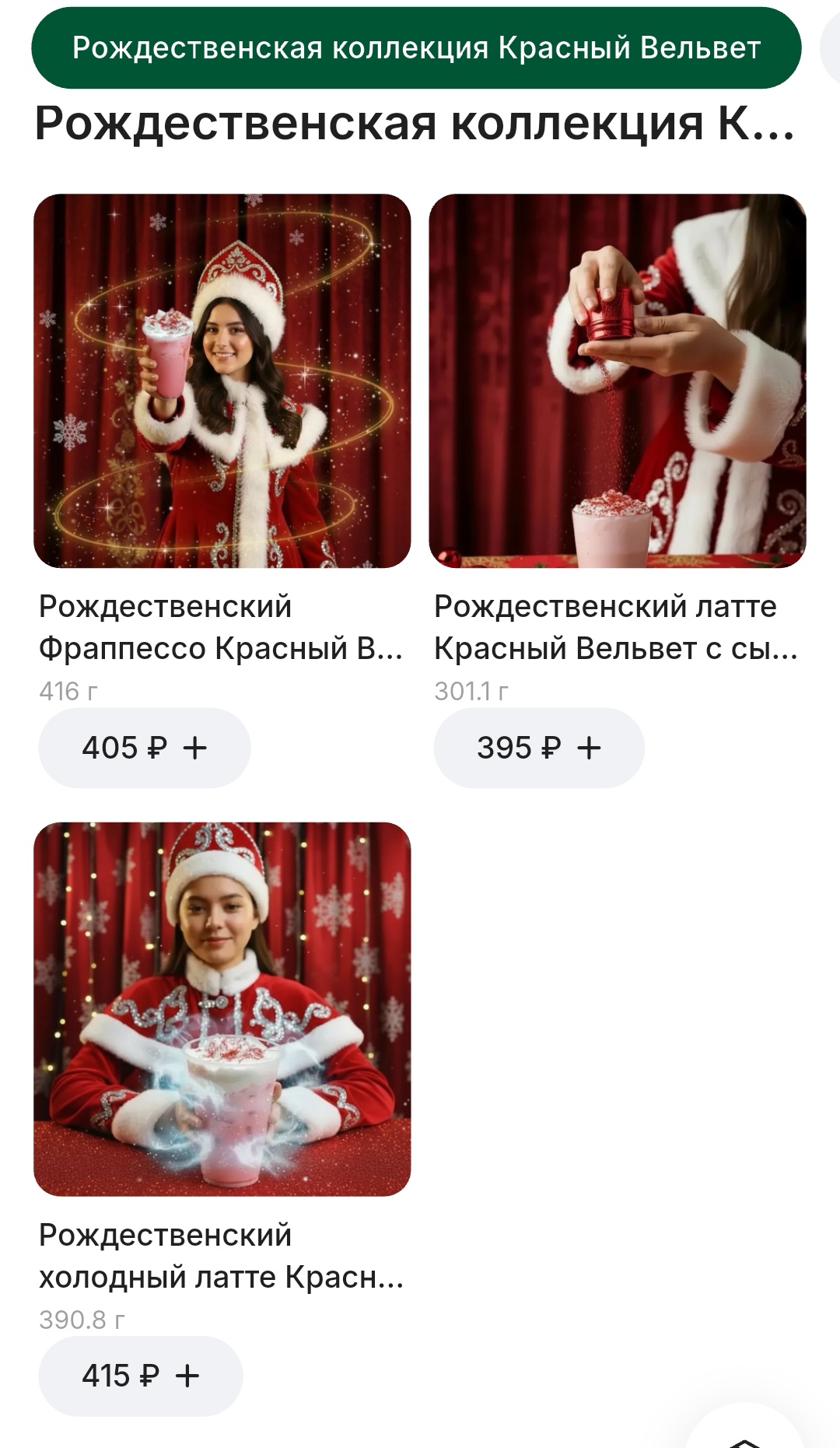Add the 405 ₽ Фраппессо to cart

pos(145,748)
